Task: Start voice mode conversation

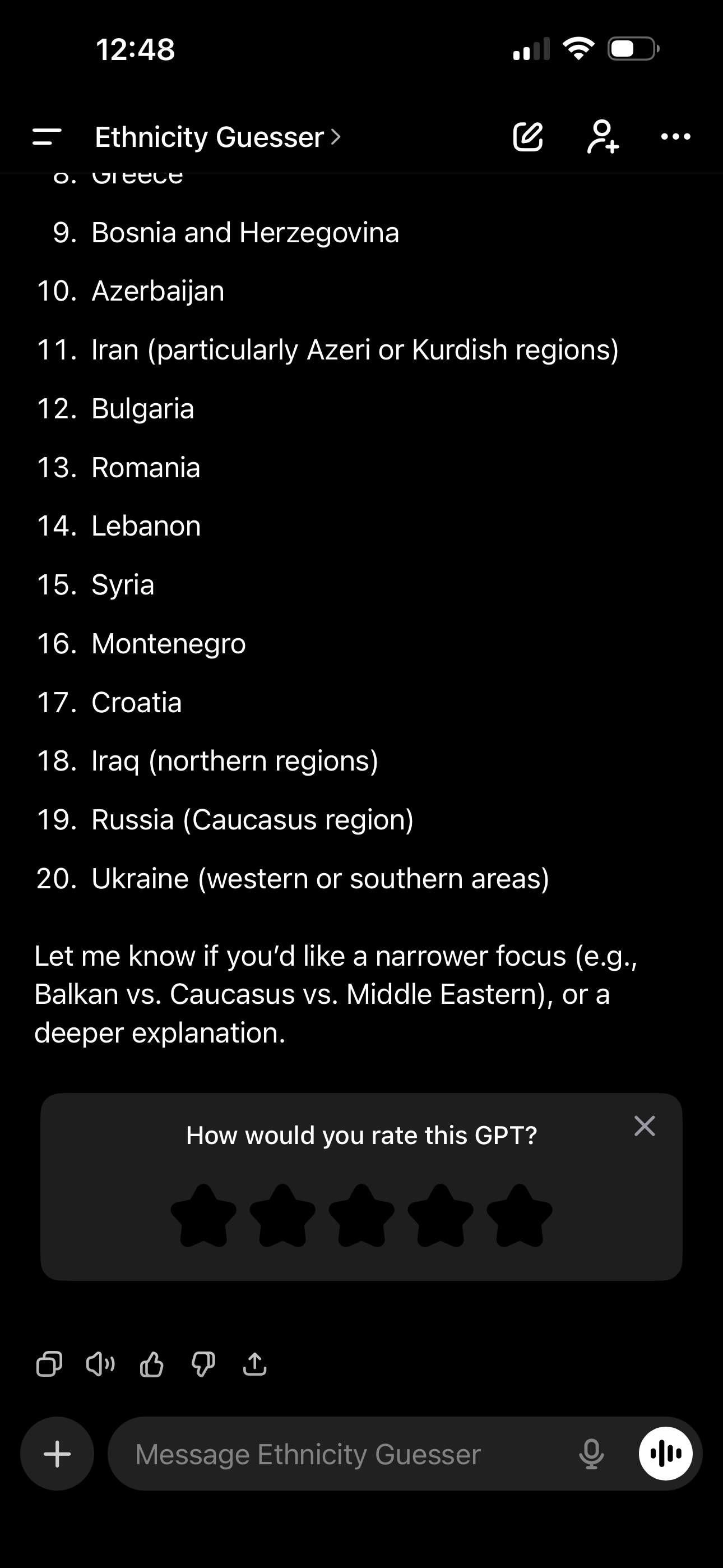Action: click(666, 1454)
